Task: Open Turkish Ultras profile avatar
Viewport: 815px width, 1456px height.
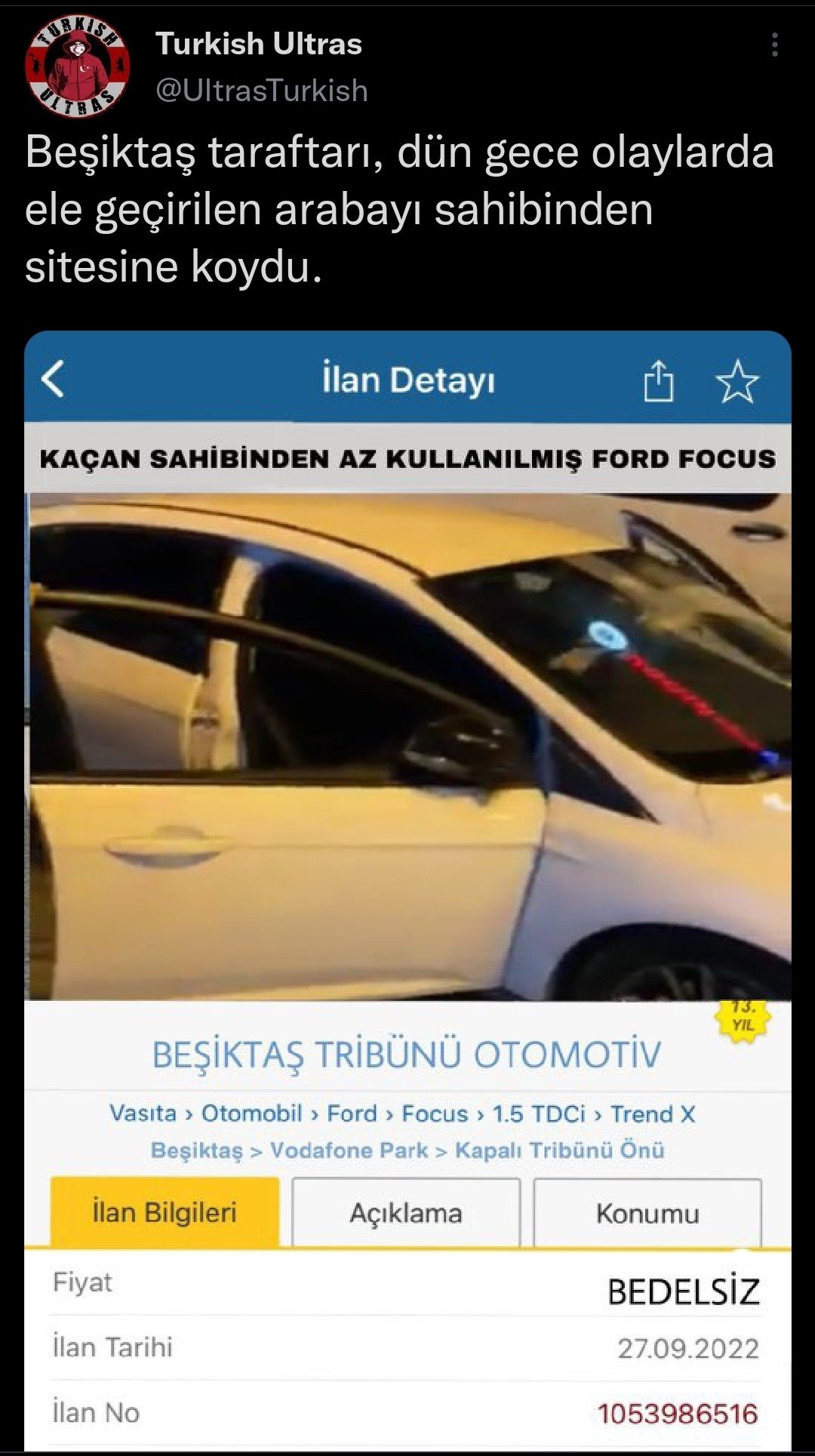Action: [77, 66]
